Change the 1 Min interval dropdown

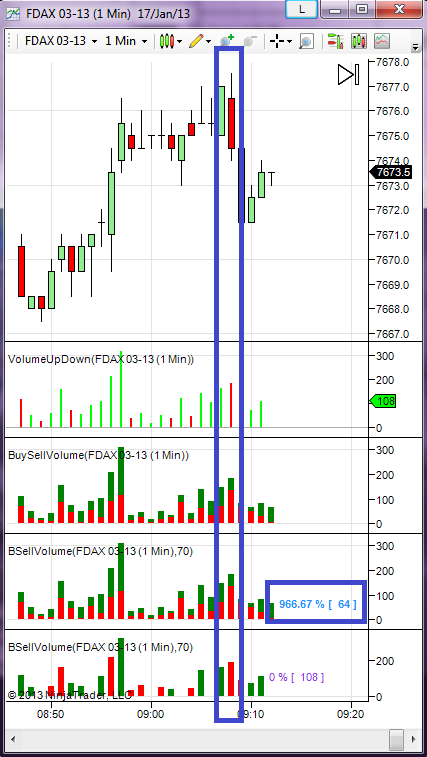pos(126,41)
